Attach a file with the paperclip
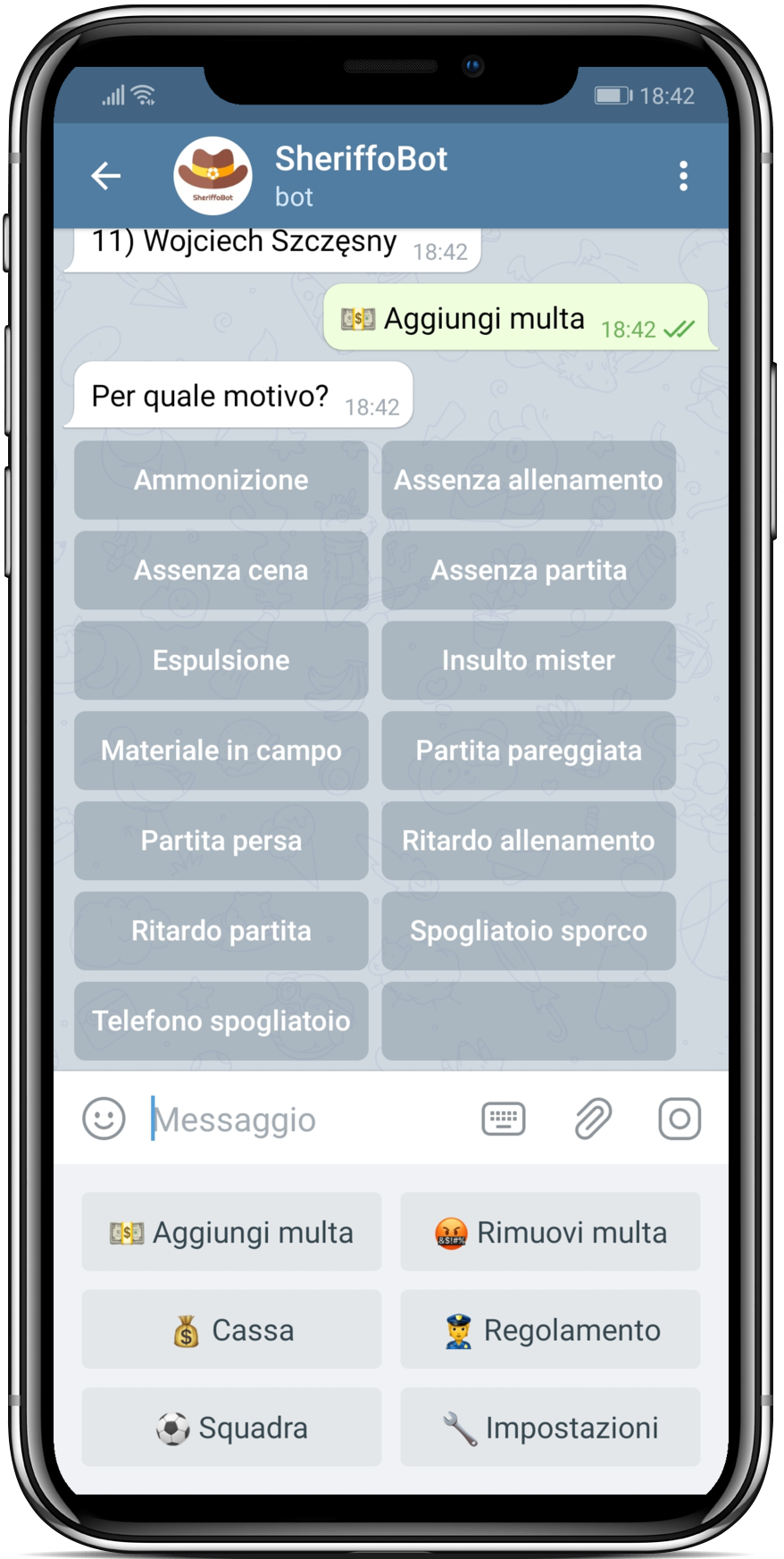Image resolution: width=784 pixels, height=1559 pixels. click(592, 1119)
